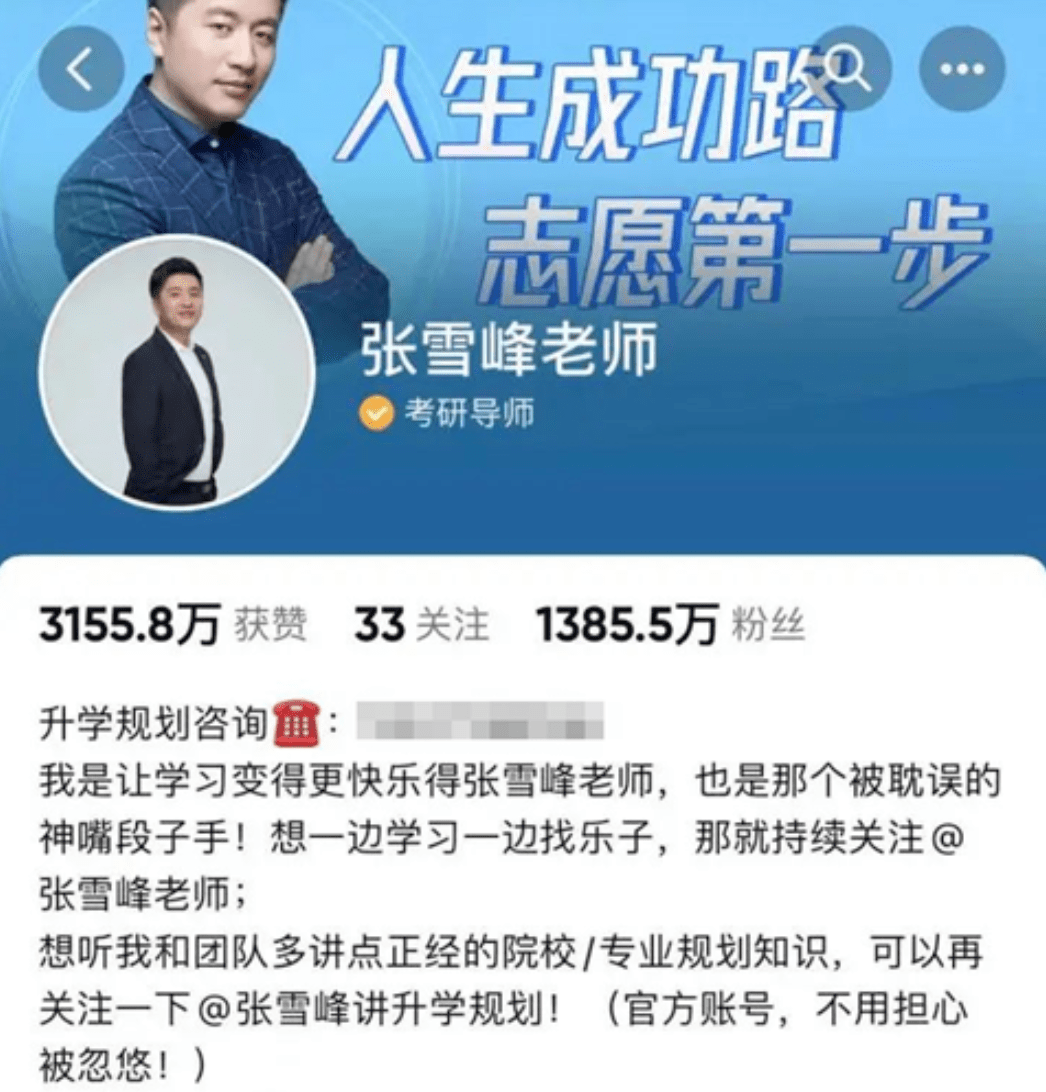Open search on this profile
Image resolution: width=1046 pixels, height=1092 pixels.
[x=849, y=69]
